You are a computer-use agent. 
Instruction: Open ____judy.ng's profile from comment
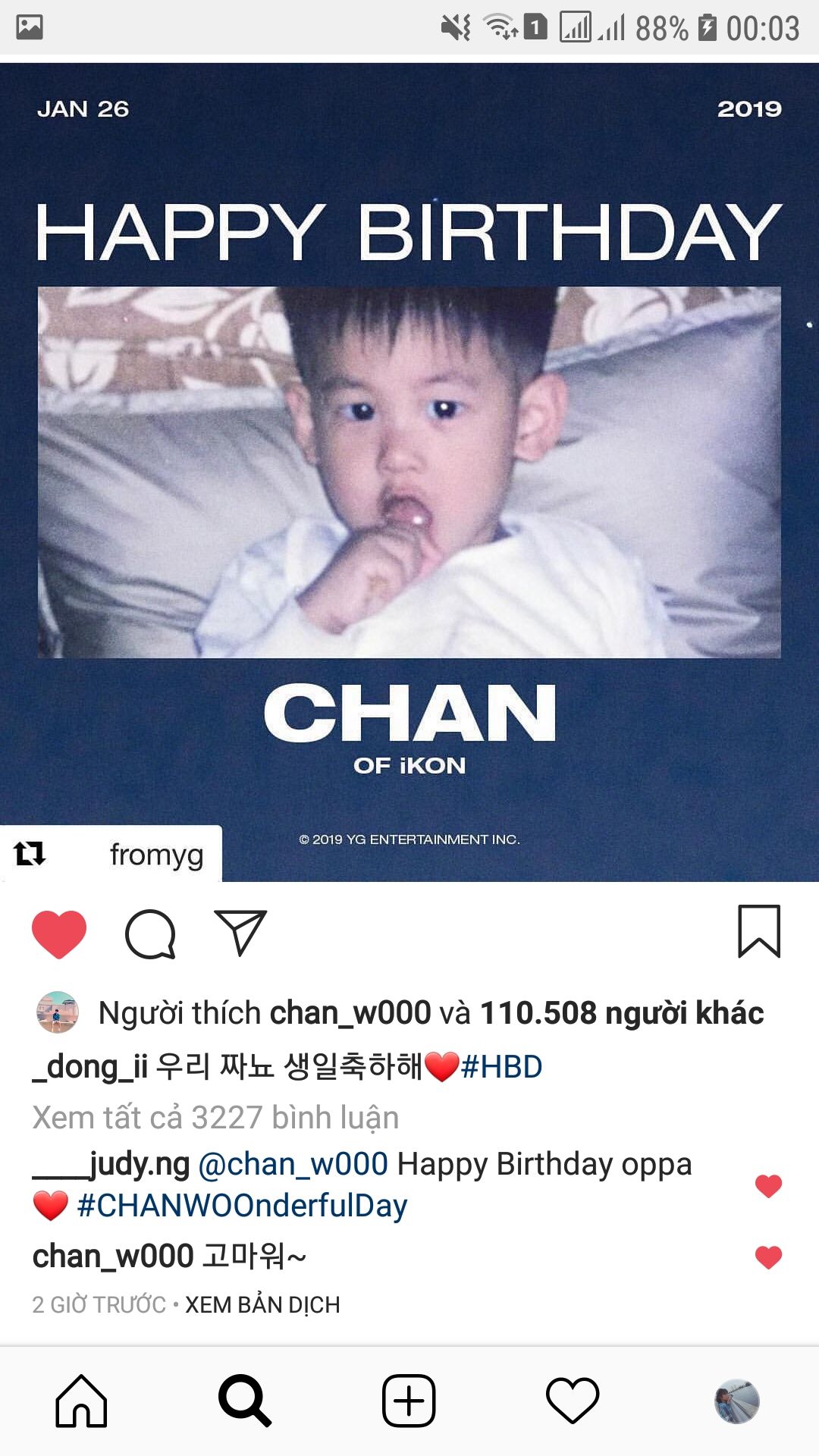[111, 1164]
